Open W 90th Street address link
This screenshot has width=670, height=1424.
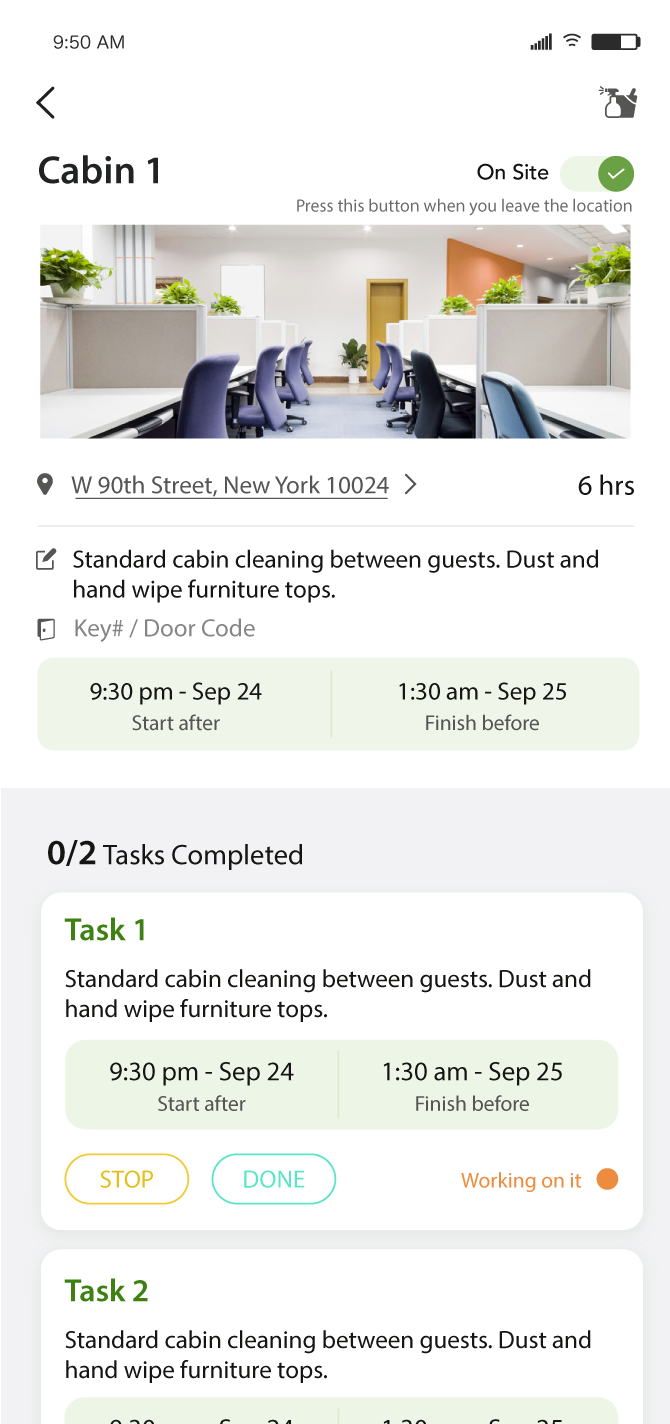(x=230, y=486)
